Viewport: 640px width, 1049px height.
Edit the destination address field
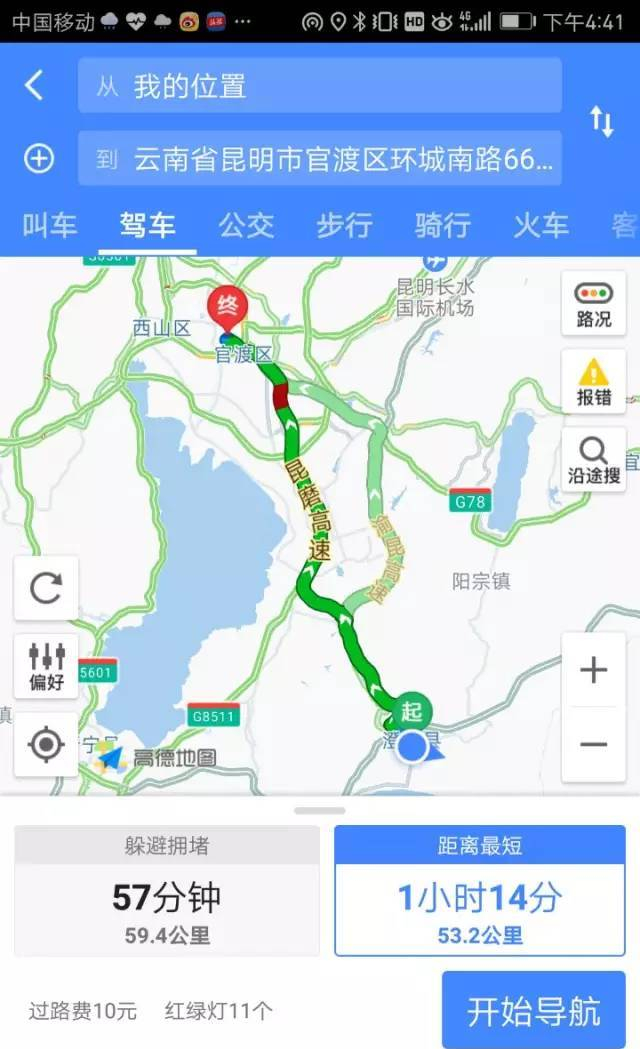(320, 159)
